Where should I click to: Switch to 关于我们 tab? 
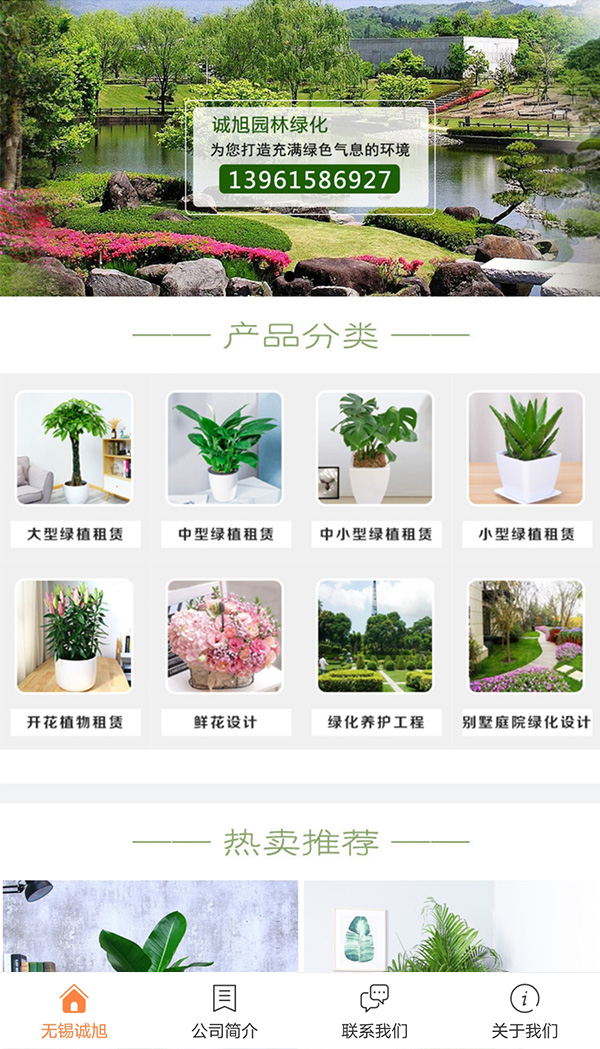[524, 1011]
